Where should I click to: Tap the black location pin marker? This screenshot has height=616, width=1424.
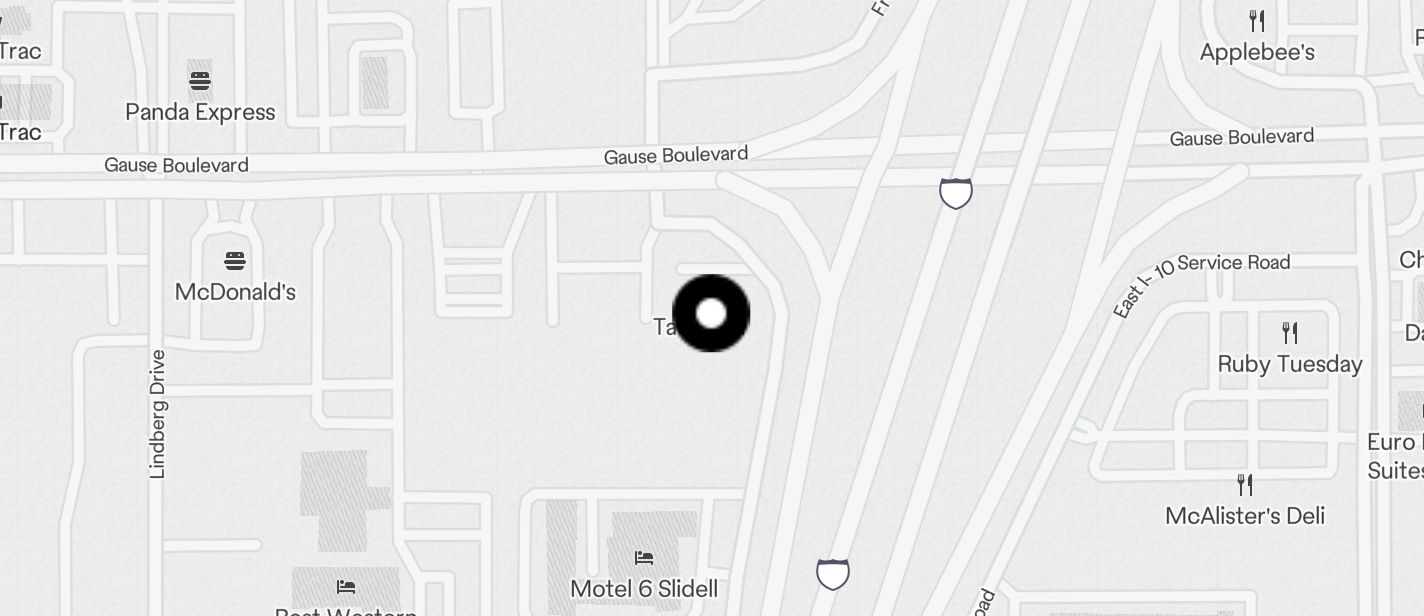[711, 313]
